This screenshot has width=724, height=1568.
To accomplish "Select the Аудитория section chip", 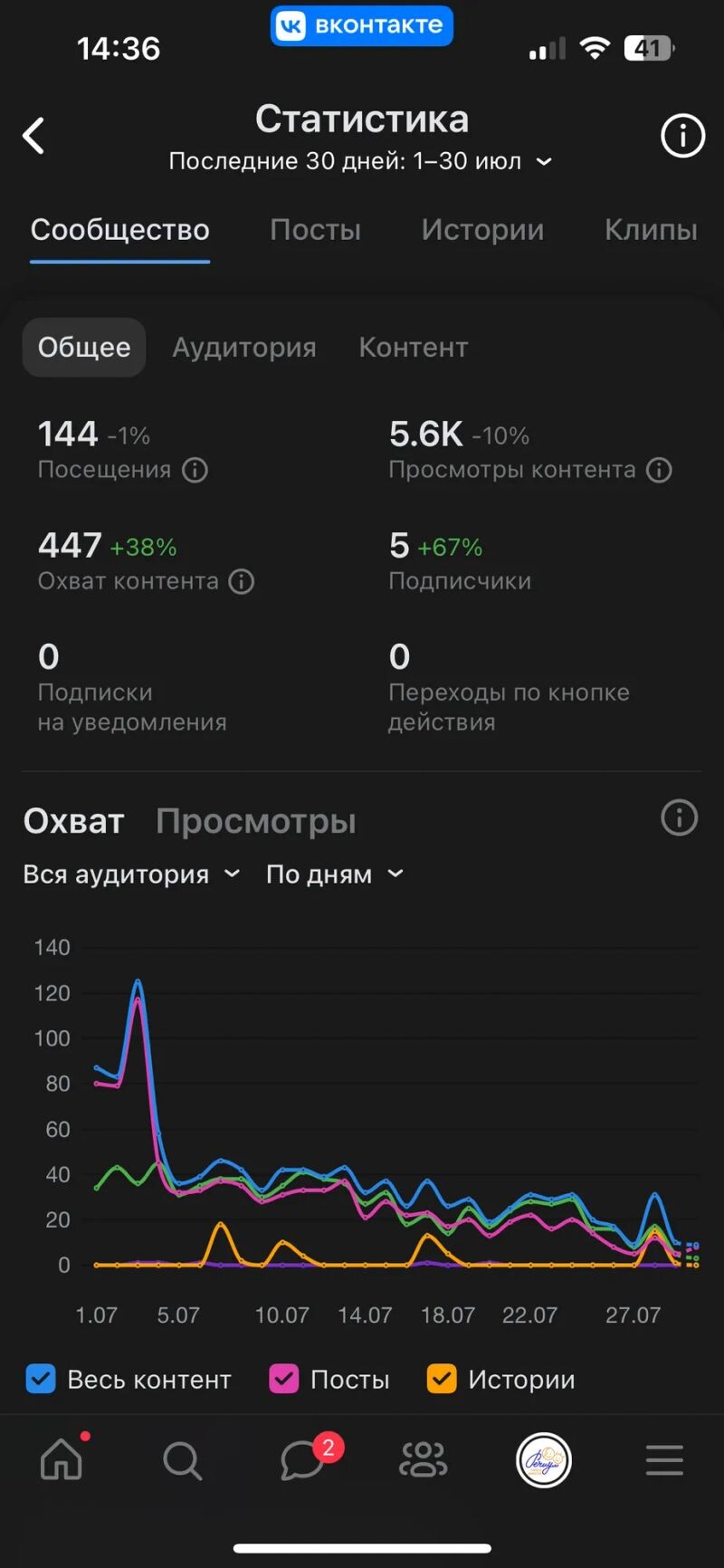I will coord(244,348).
